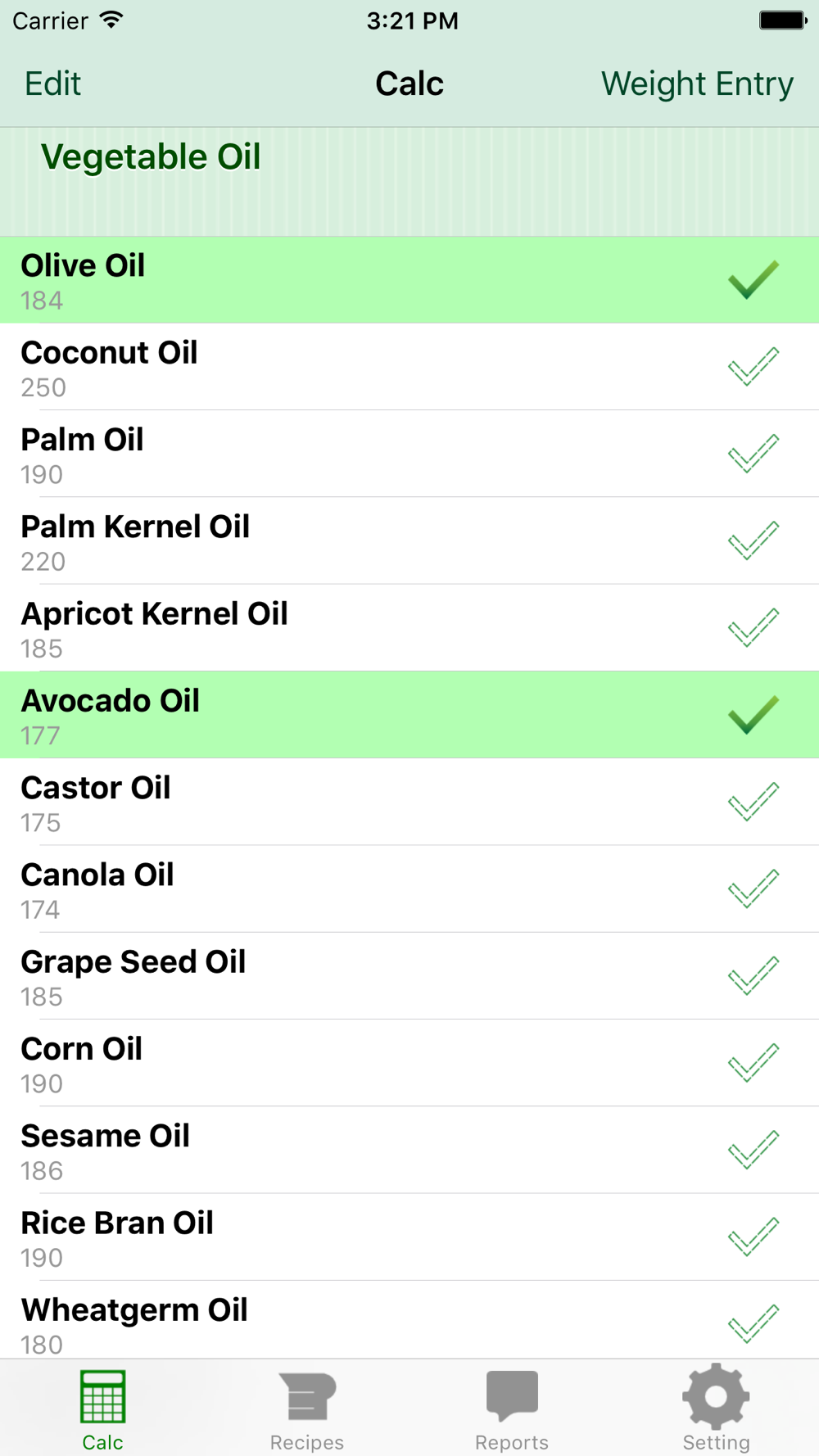Select Coconut Oil
The image size is (819, 1456).
point(409,367)
